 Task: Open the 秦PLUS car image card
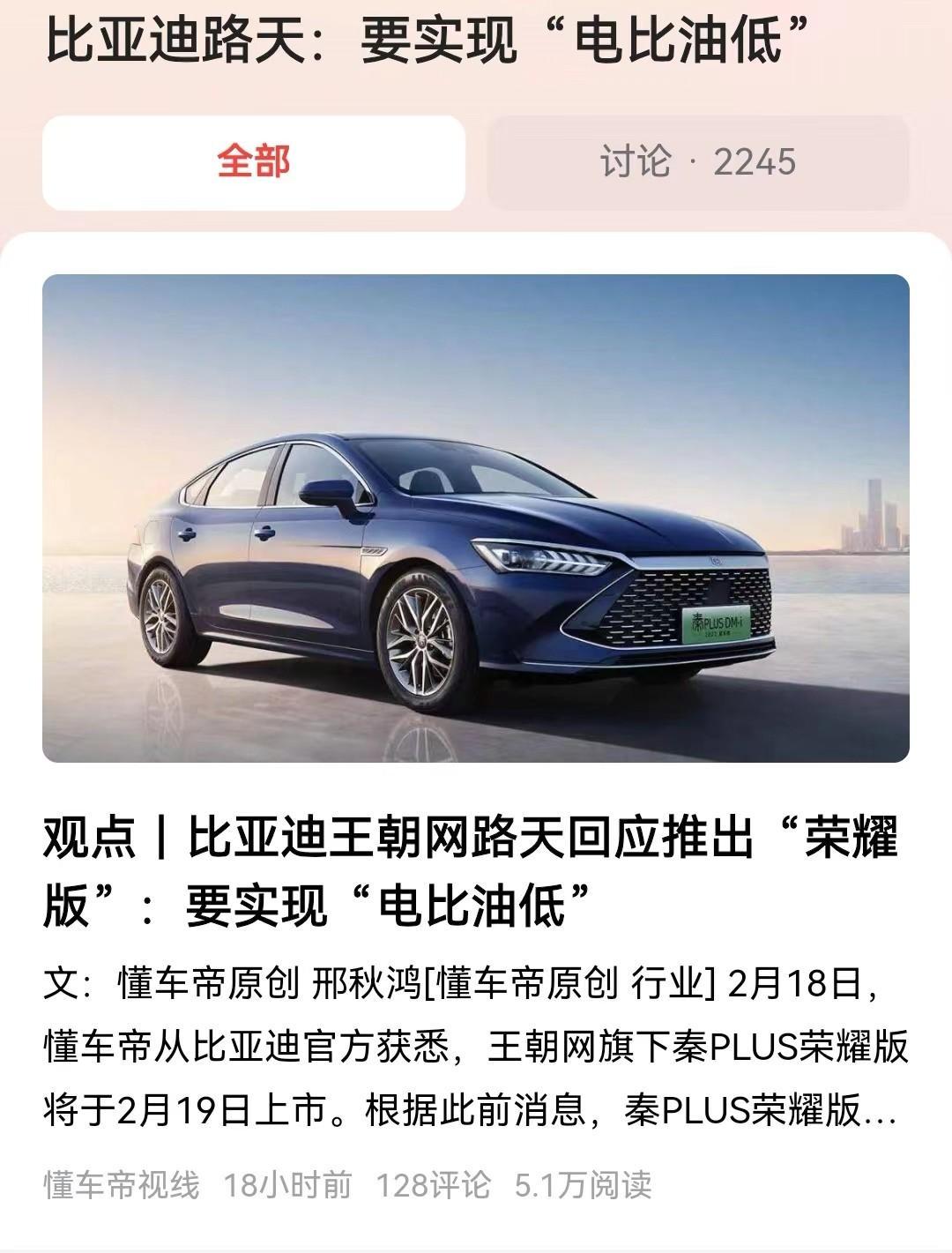click(x=476, y=518)
